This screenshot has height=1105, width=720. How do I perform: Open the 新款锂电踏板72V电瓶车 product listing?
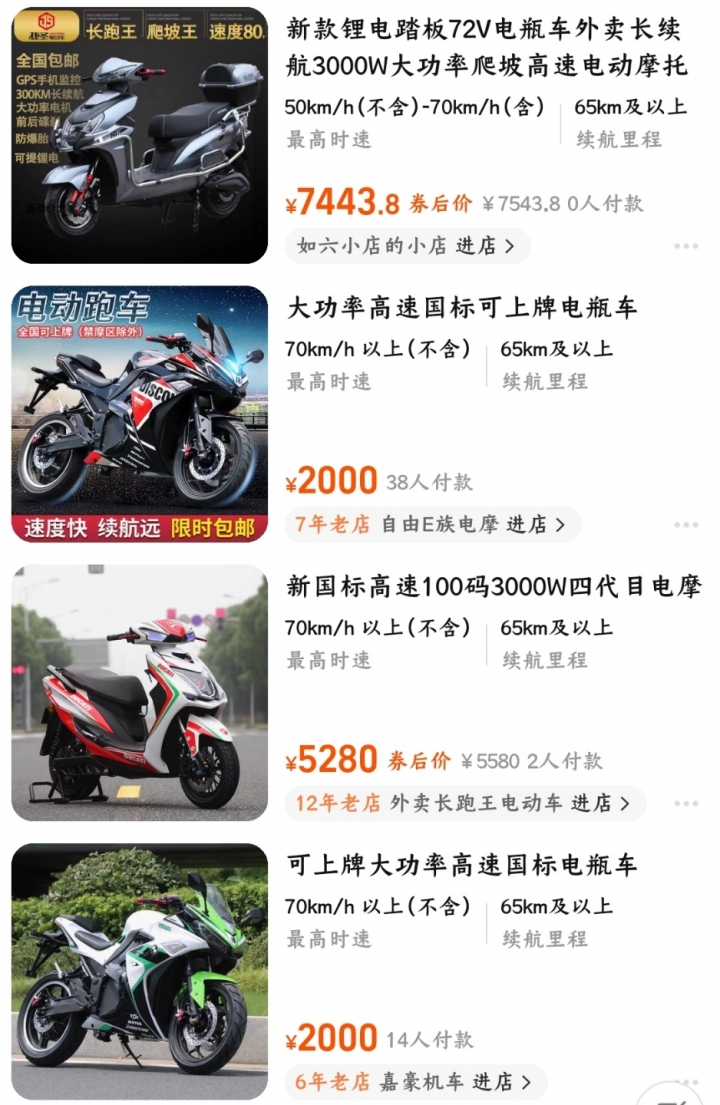pos(487,47)
